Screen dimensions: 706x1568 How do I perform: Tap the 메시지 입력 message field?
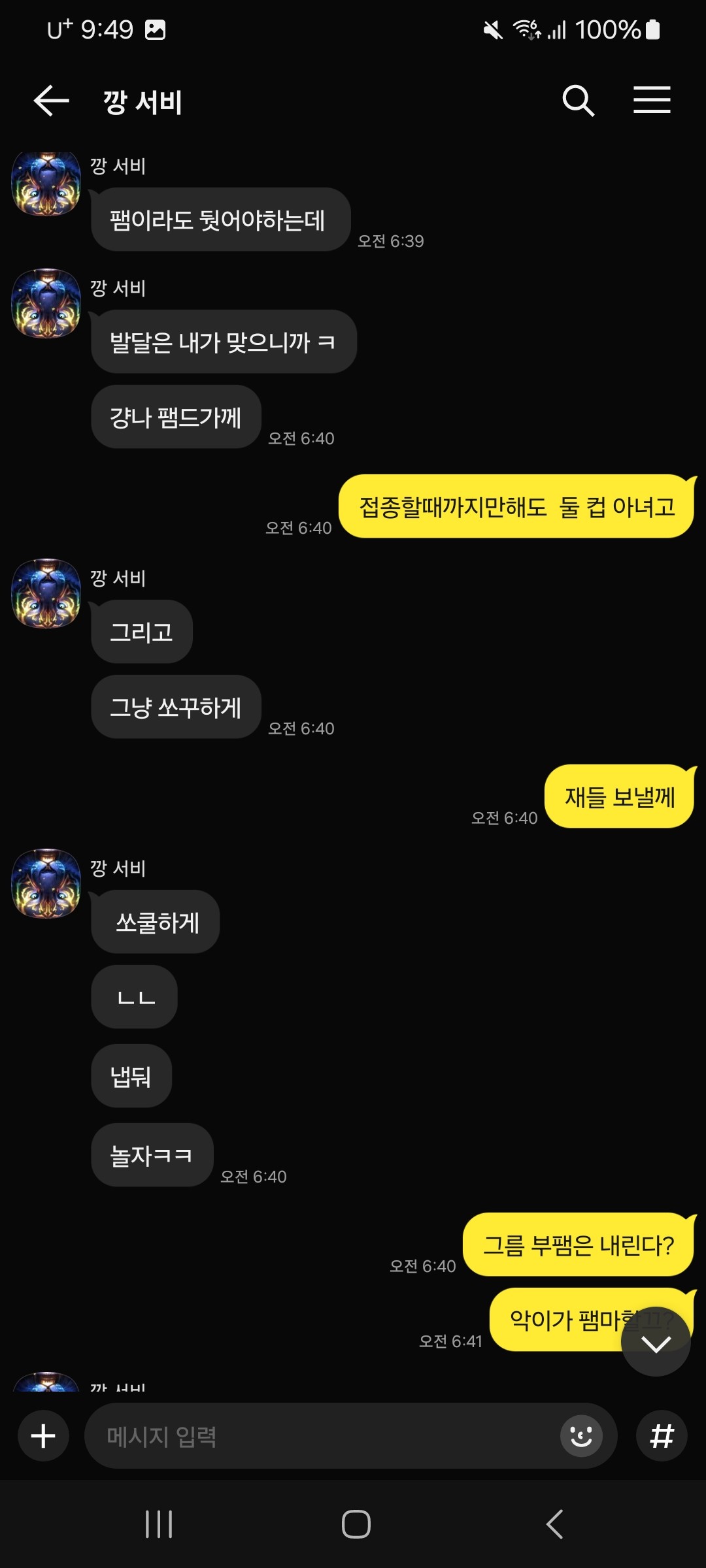click(320, 1436)
